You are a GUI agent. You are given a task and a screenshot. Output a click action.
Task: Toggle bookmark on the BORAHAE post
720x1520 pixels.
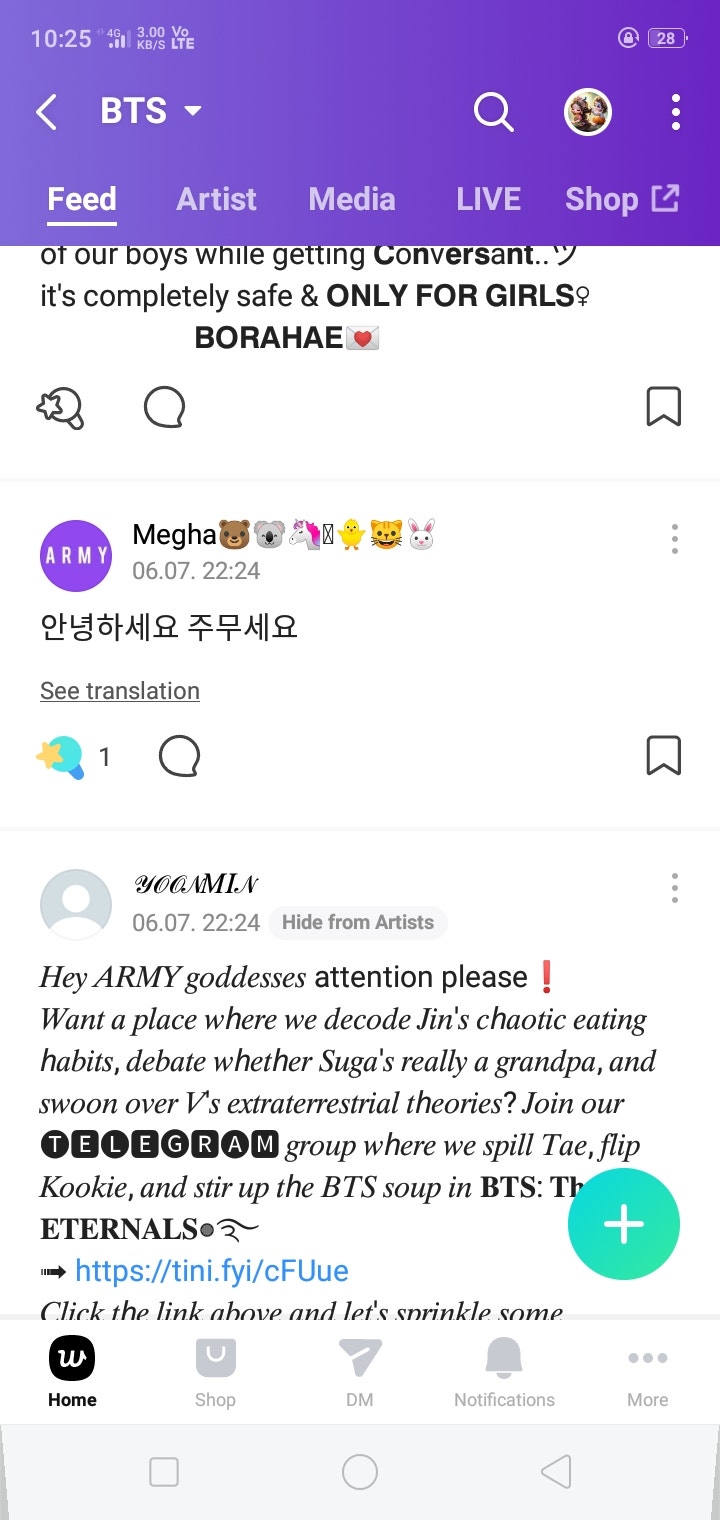663,407
